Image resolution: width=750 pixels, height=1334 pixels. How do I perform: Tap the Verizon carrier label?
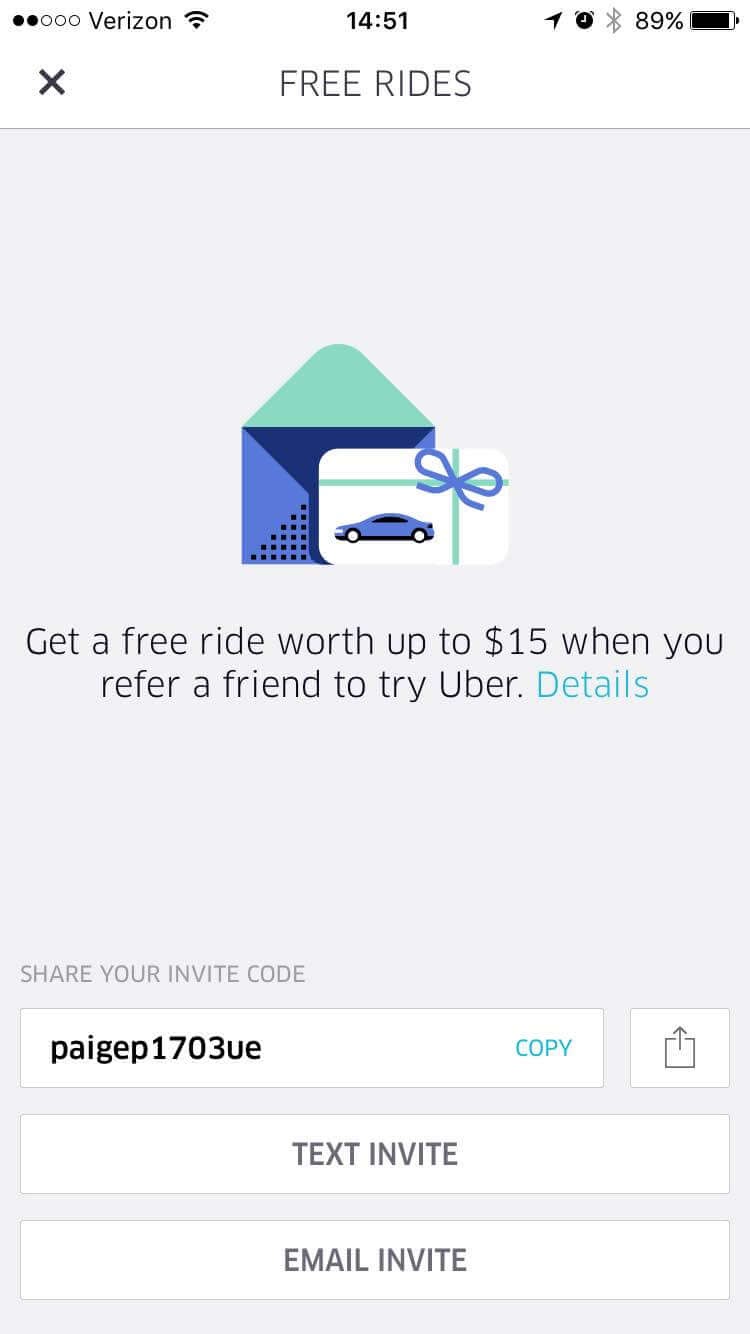click(128, 20)
